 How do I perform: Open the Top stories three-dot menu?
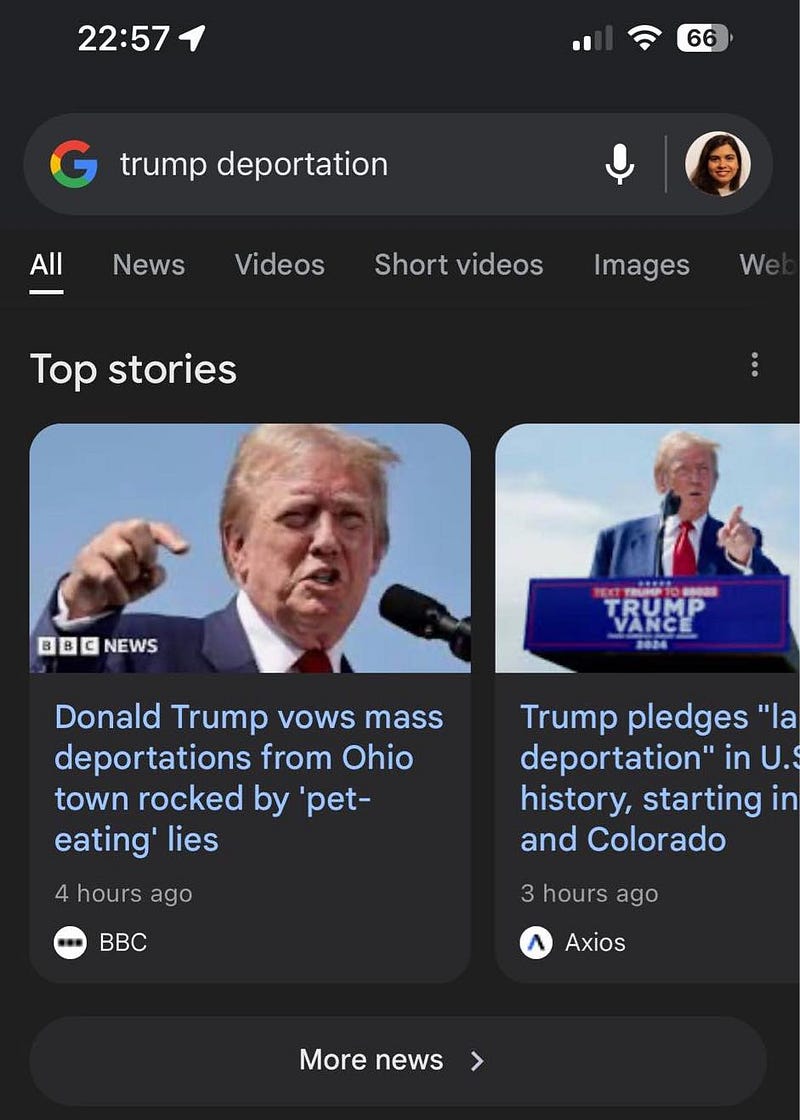(755, 366)
